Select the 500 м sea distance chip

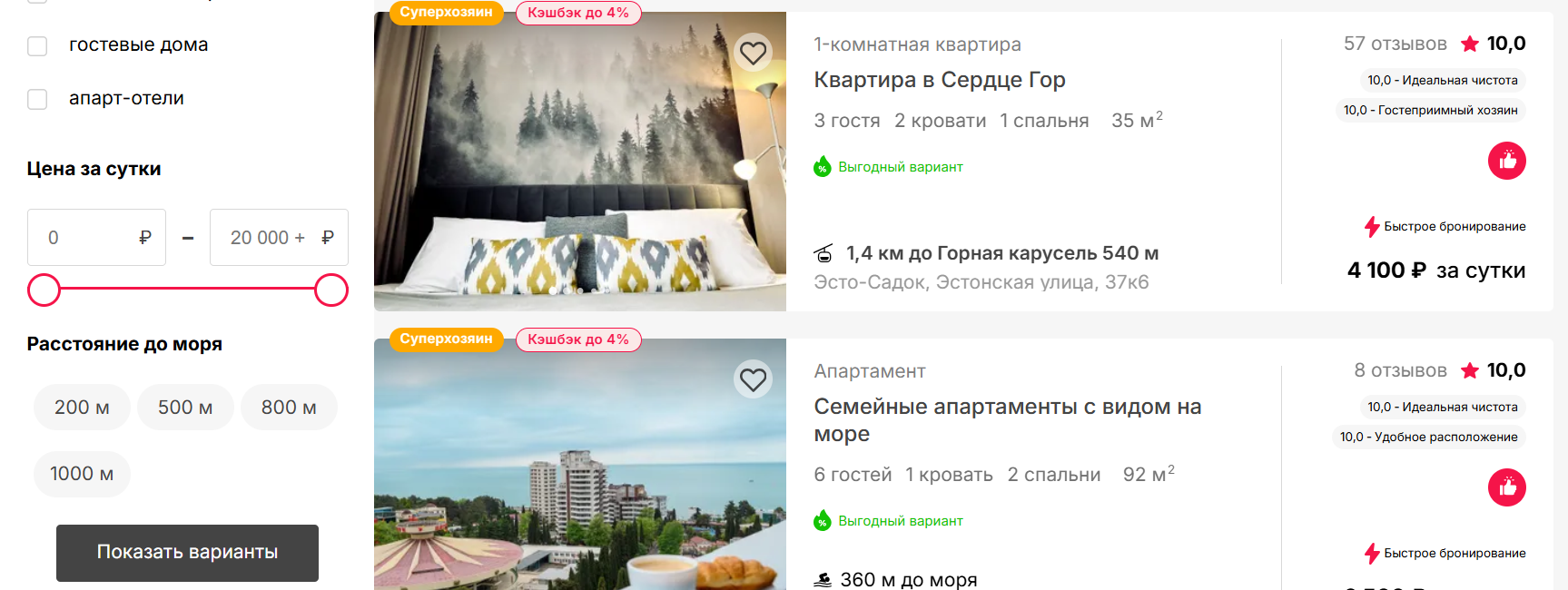[x=185, y=408]
